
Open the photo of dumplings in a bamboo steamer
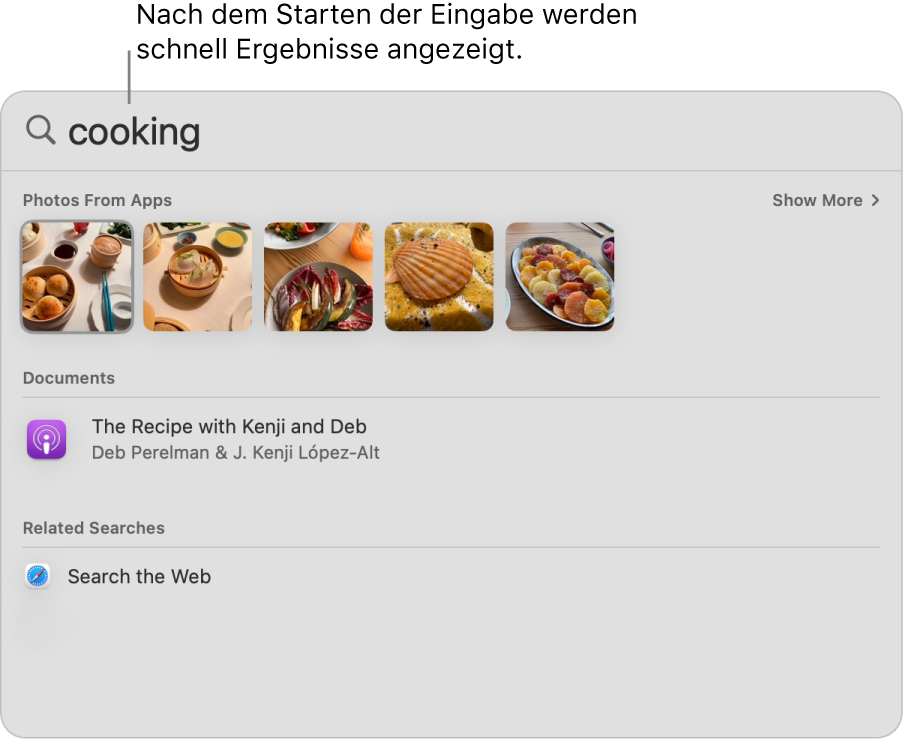pyautogui.click(x=198, y=277)
